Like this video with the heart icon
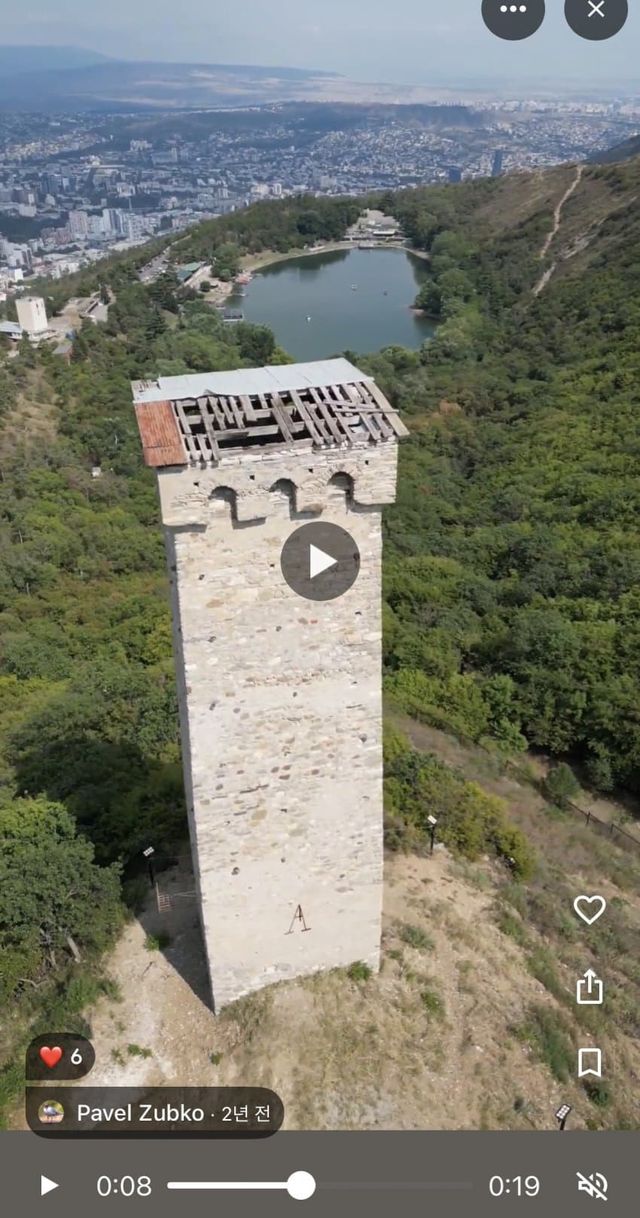Image resolution: width=640 pixels, height=1218 pixels. pos(589,909)
